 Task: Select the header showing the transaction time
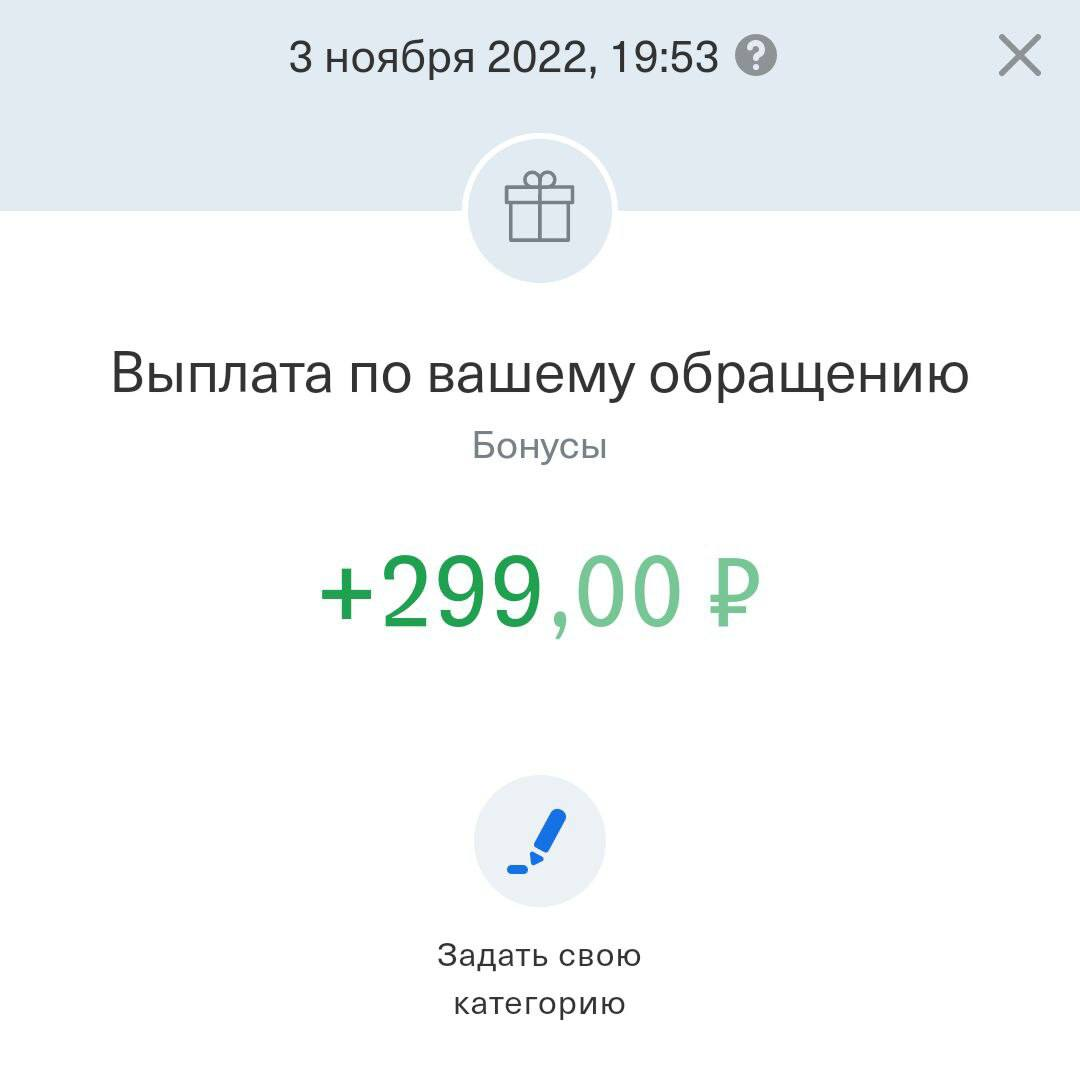[x=500, y=57]
